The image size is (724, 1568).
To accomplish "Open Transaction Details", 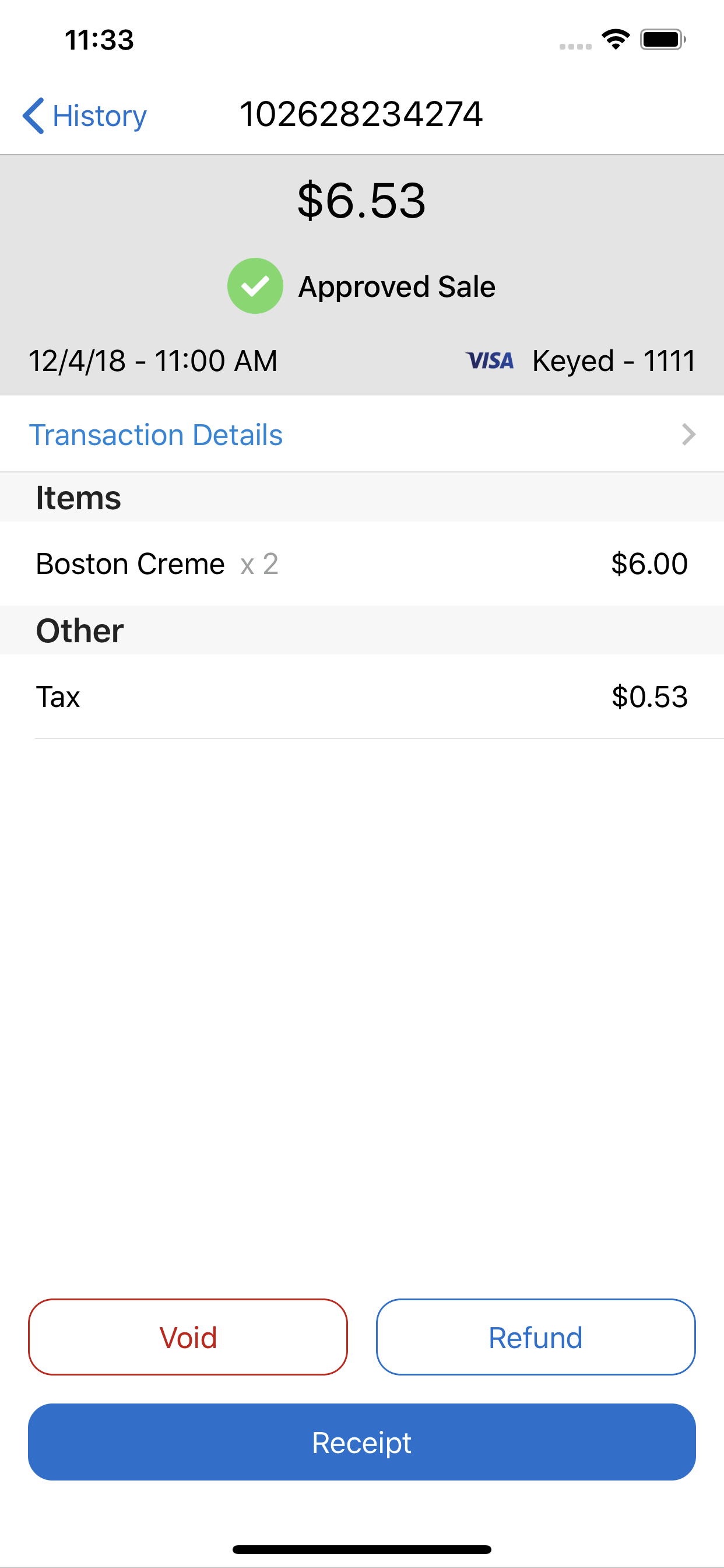I will 362,435.
